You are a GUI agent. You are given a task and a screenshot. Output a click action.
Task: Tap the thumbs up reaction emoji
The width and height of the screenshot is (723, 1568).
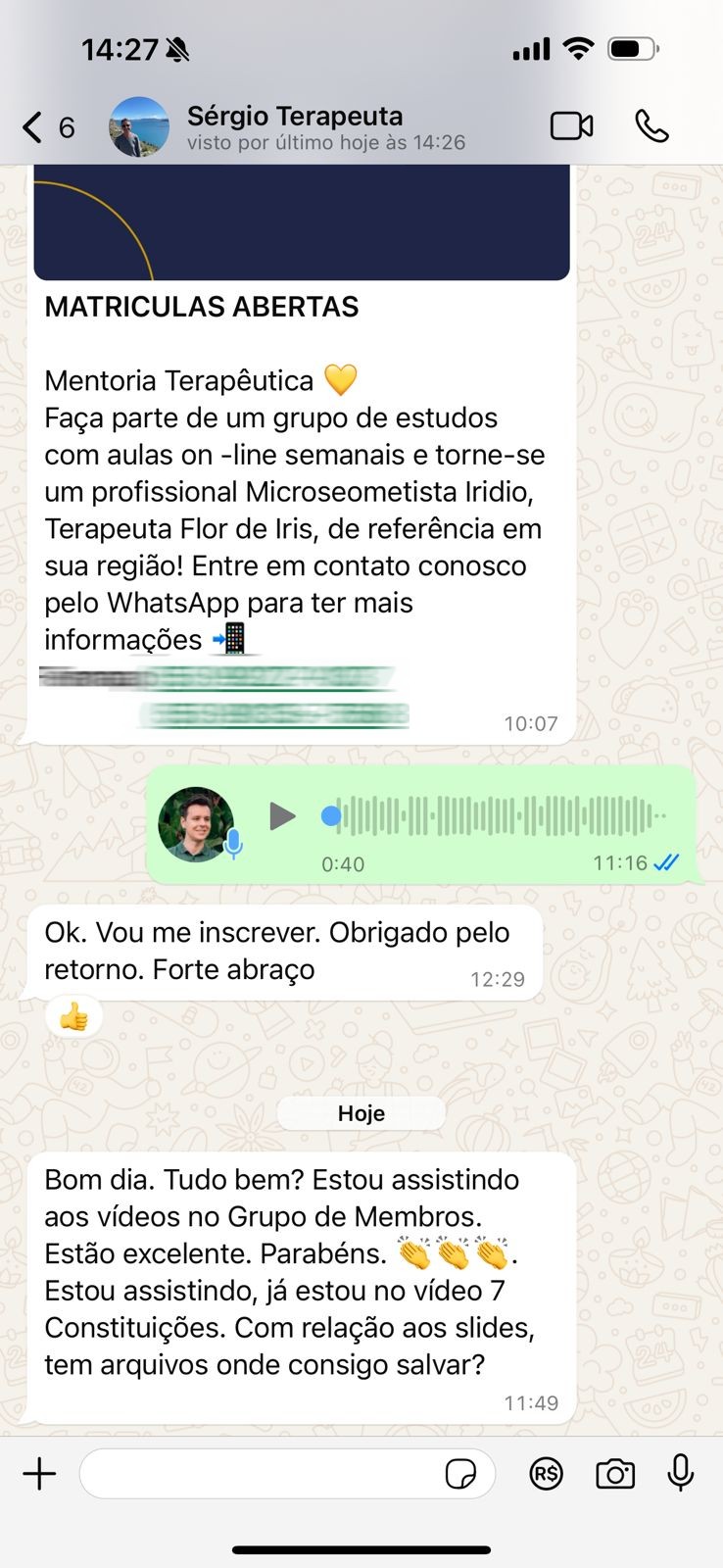pyautogui.click(x=73, y=1016)
